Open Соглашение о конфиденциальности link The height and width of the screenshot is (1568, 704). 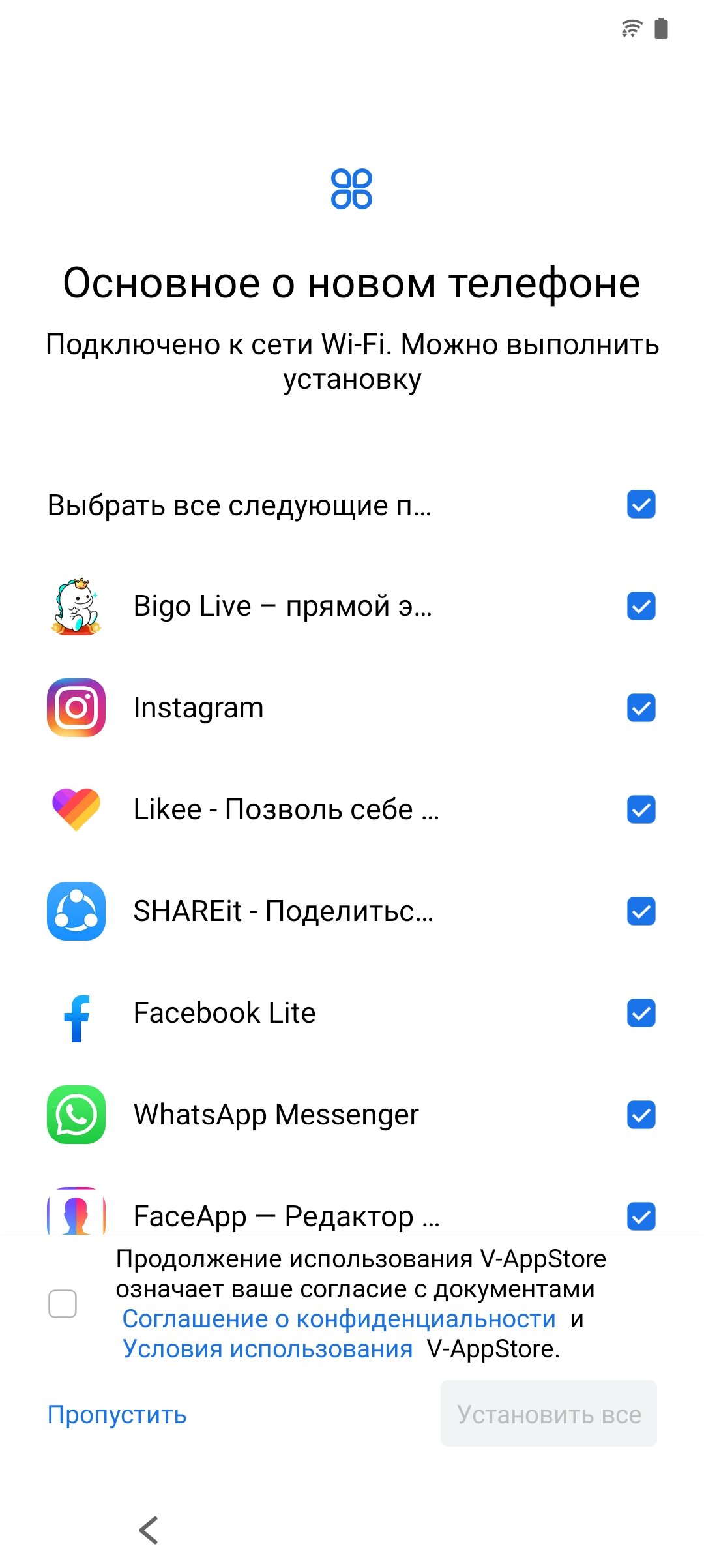tap(339, 1319)
